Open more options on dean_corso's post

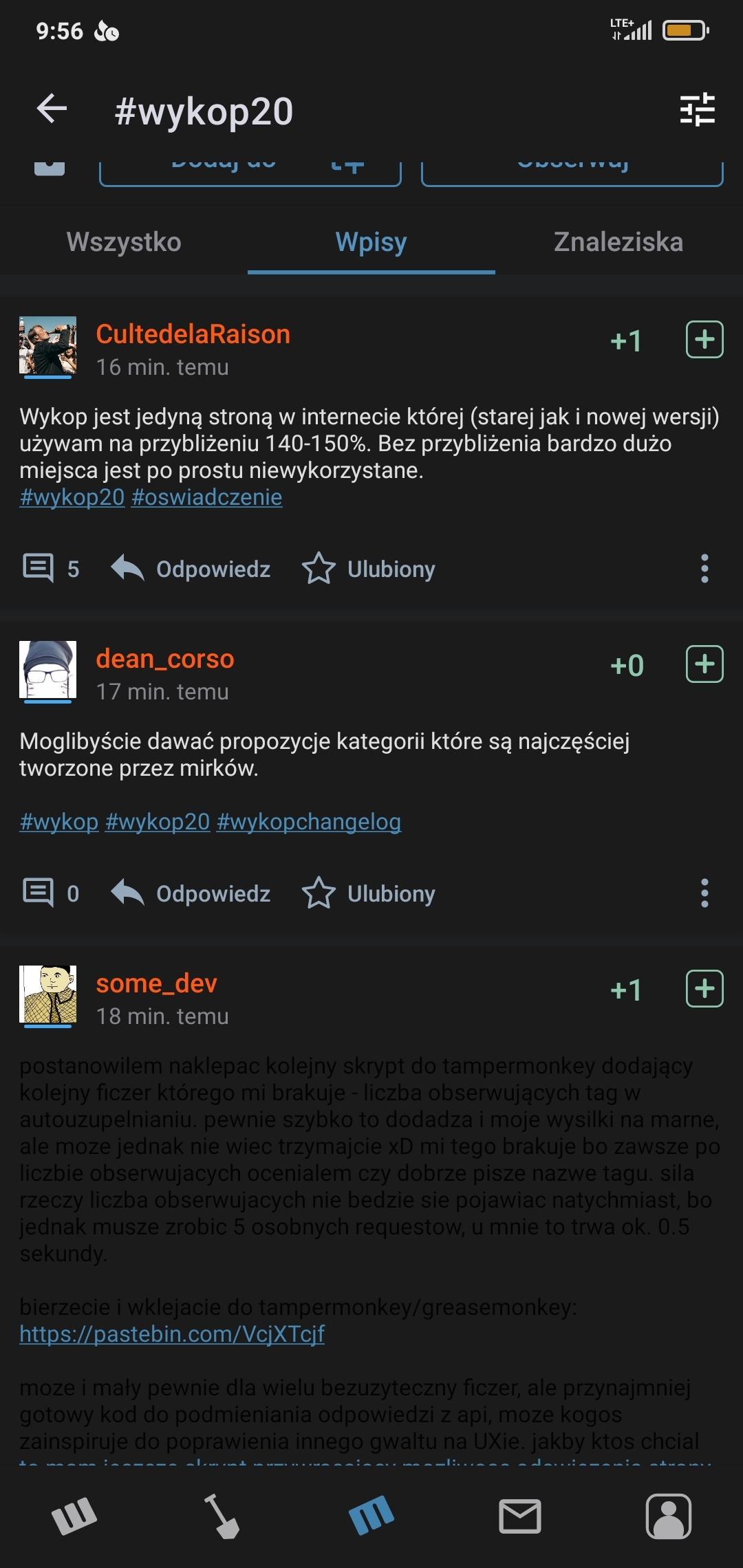click(x=704, y=893)
